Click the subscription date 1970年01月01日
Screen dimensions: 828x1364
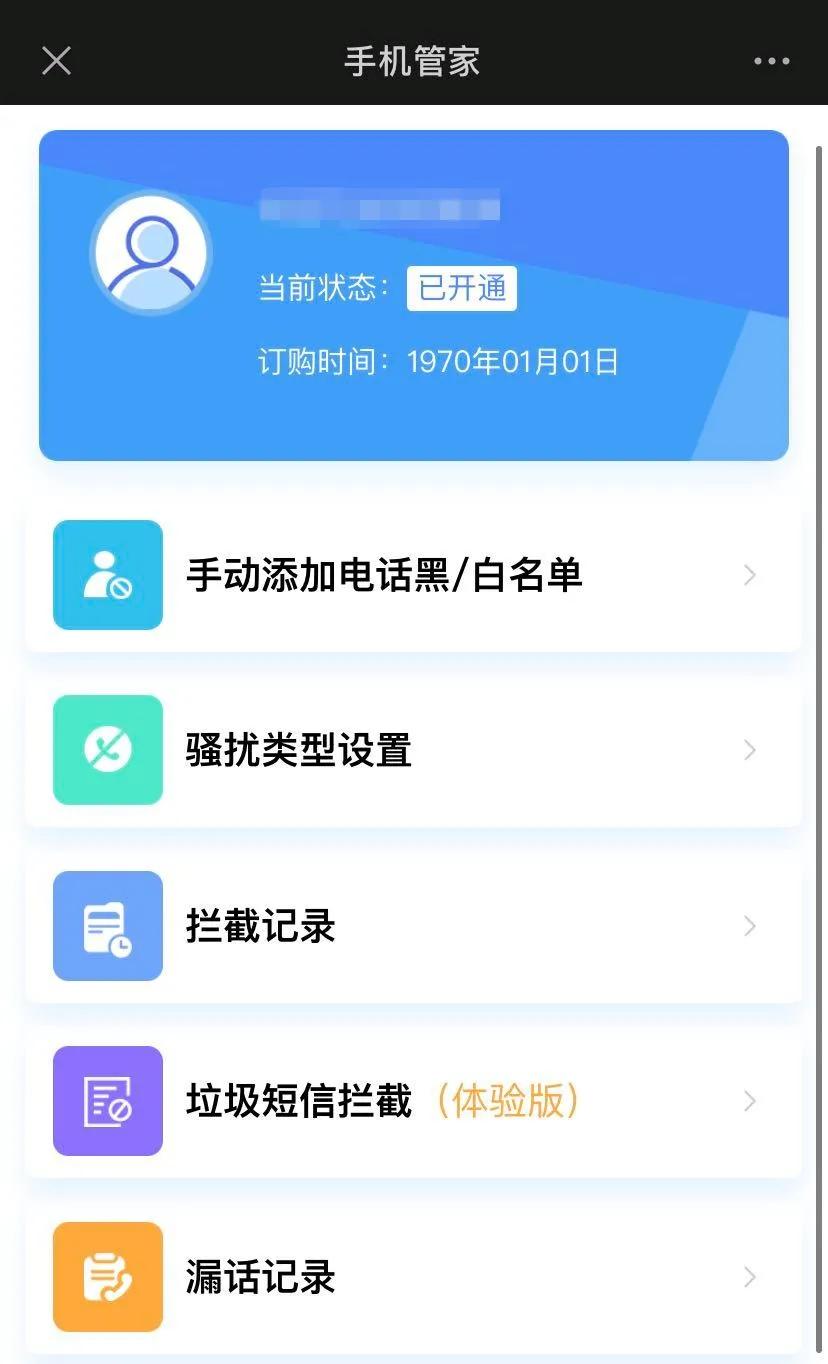[514, 362]
